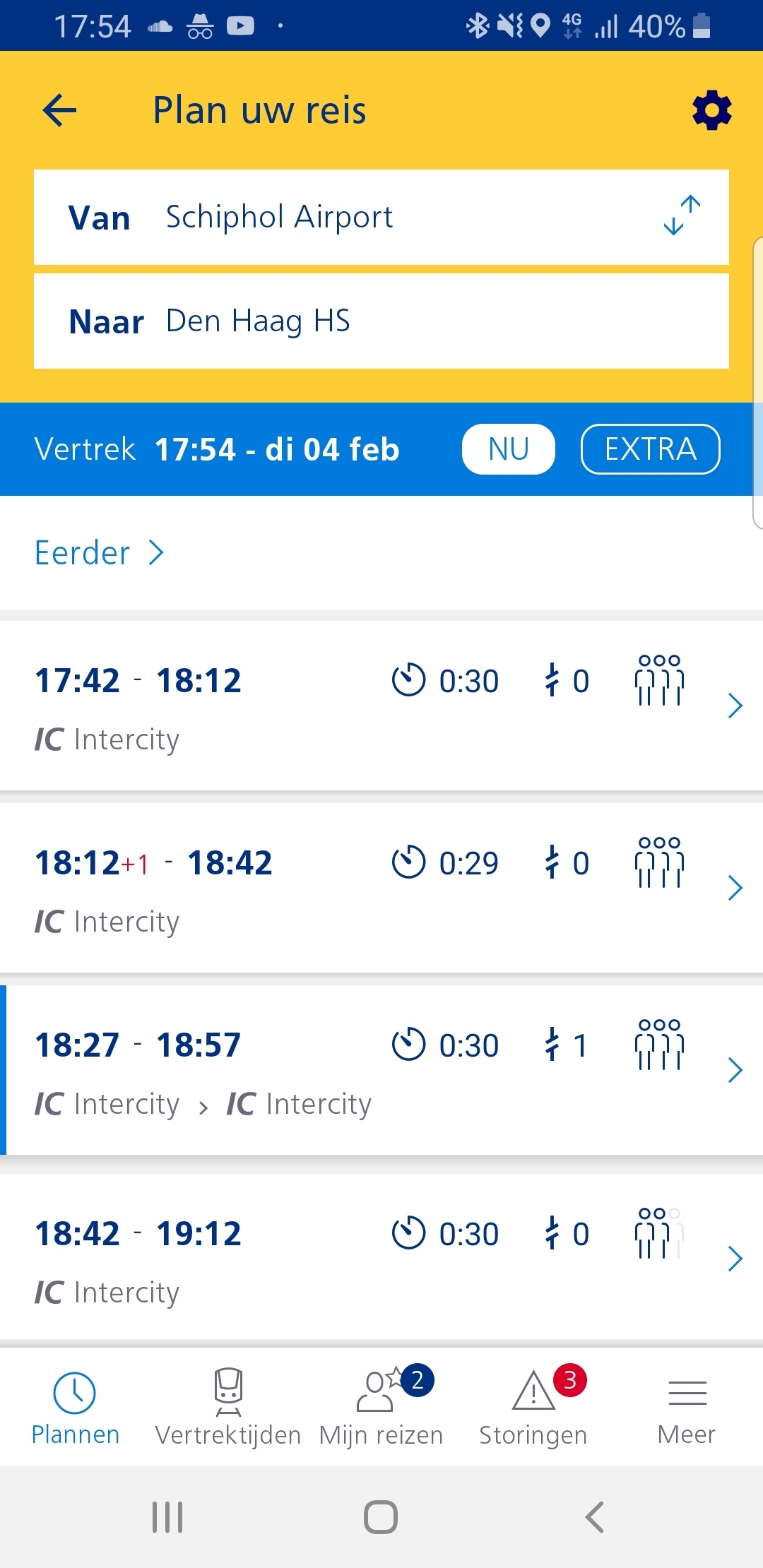Go back using the top-left arrow

[59, 111]
